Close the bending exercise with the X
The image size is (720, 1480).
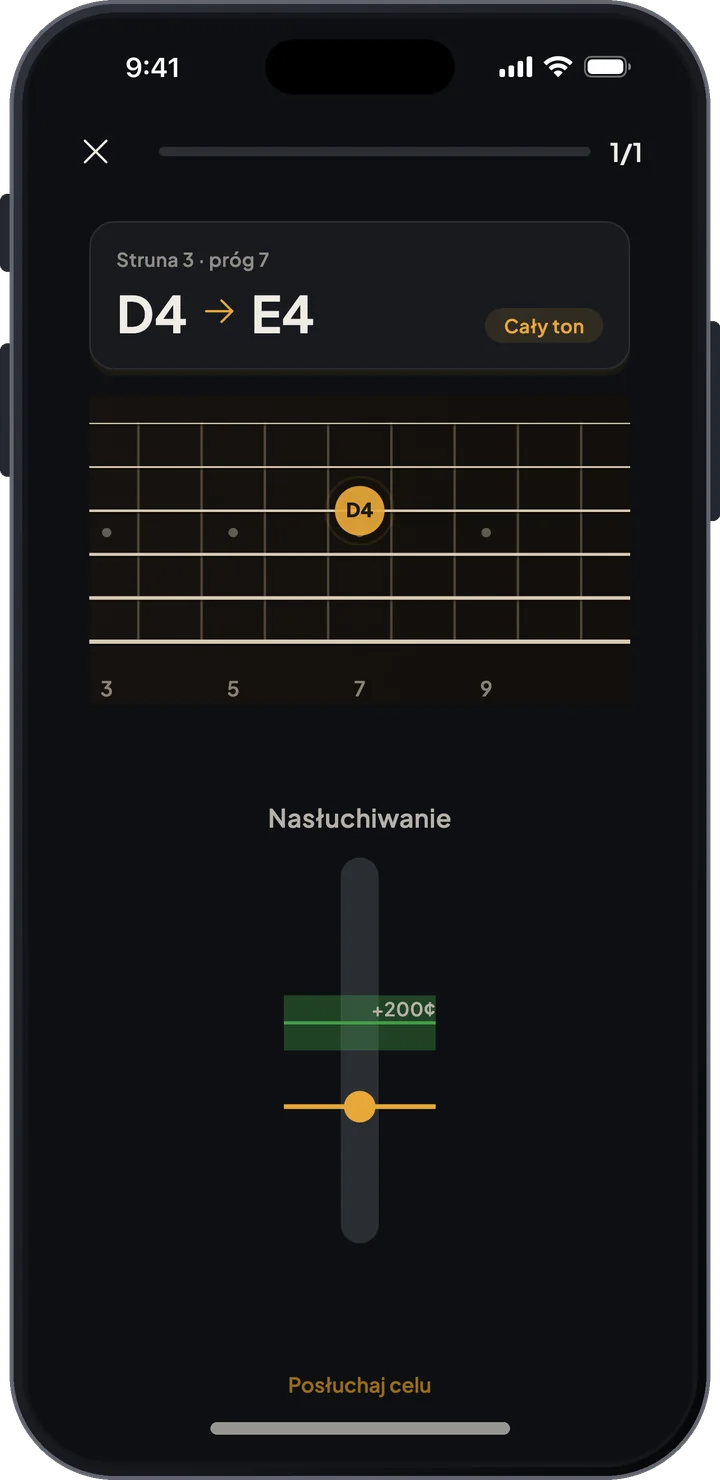click(95, 152)
